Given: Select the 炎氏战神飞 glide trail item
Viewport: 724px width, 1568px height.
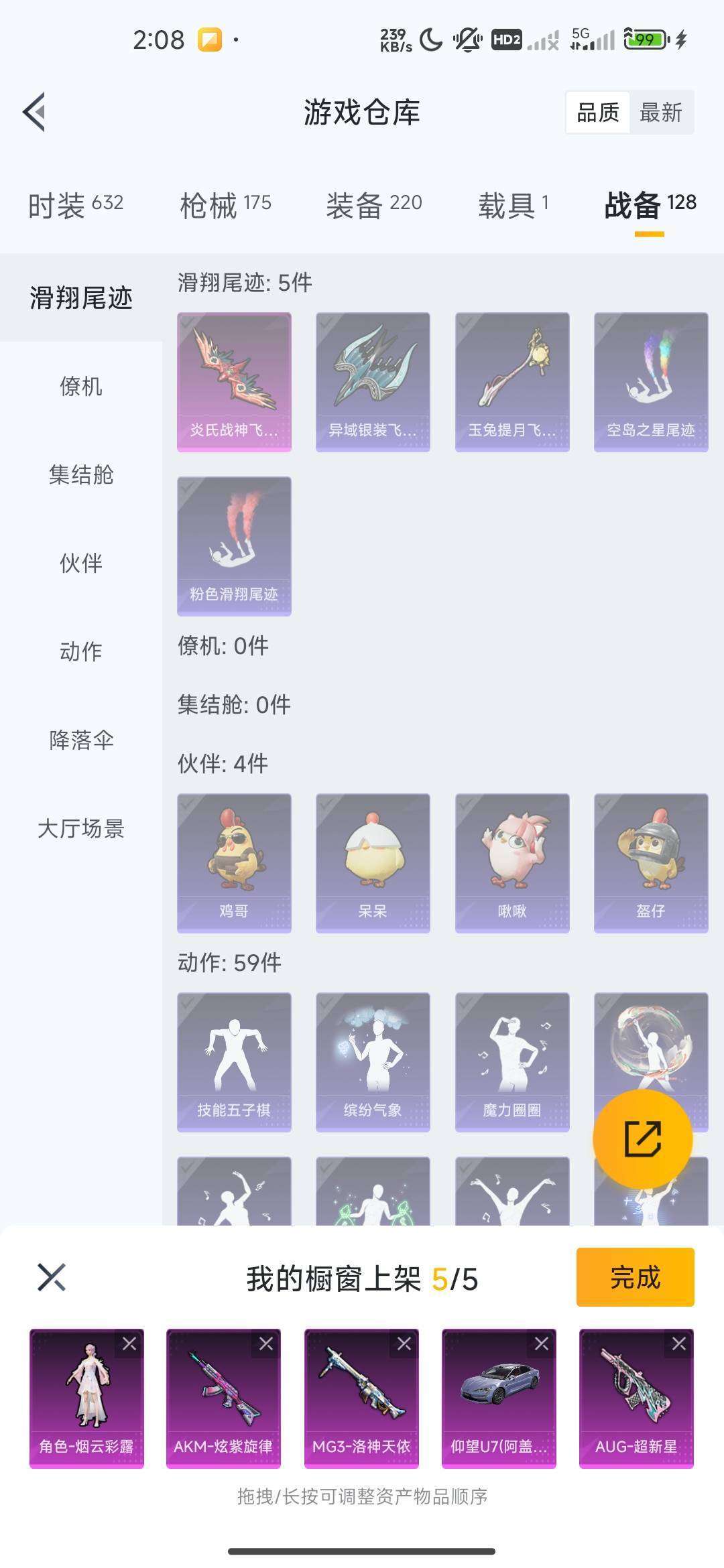Looking at the screenshot, I should (x=234, y=382).
